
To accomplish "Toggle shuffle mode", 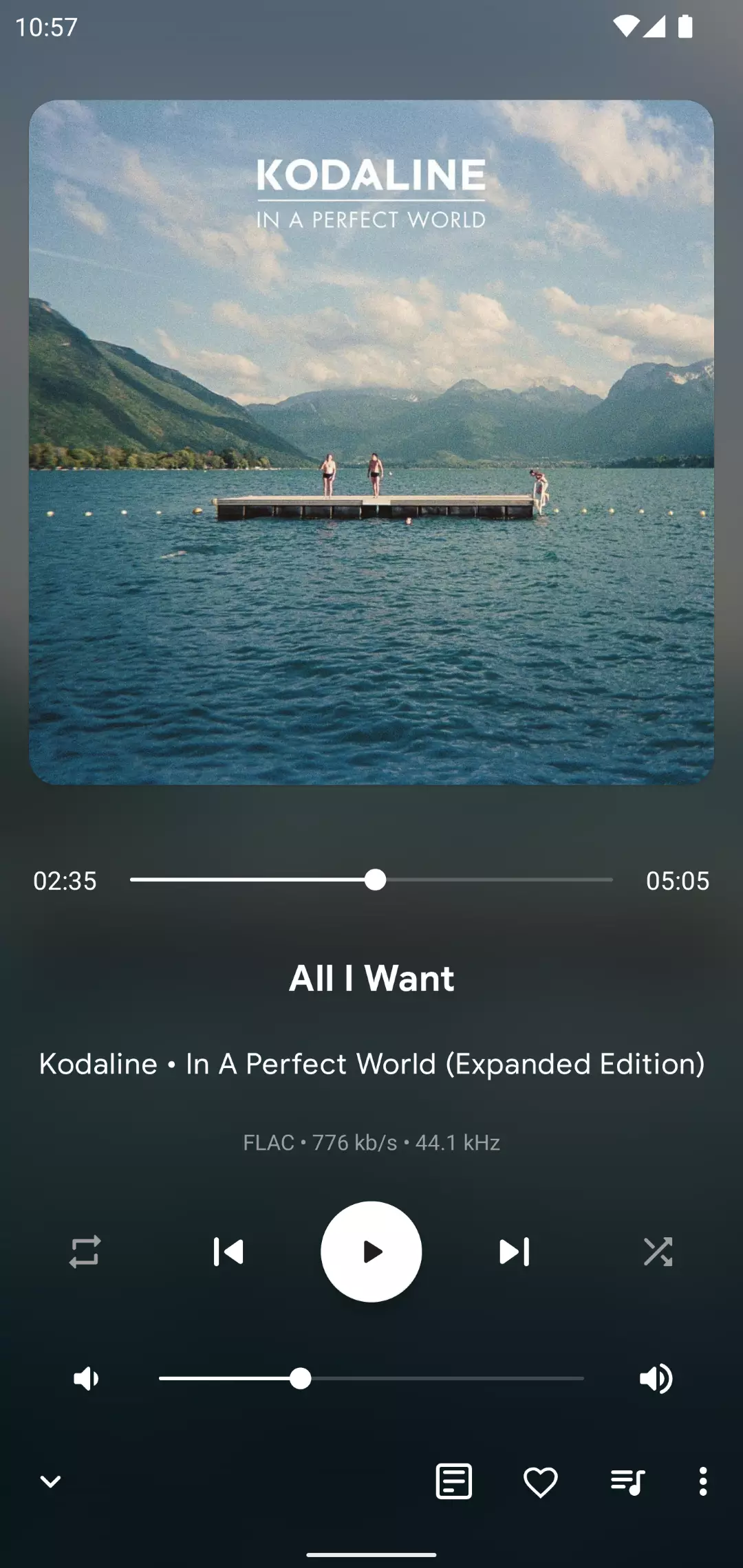I will pyautogui.click(x=658, y=1252).
